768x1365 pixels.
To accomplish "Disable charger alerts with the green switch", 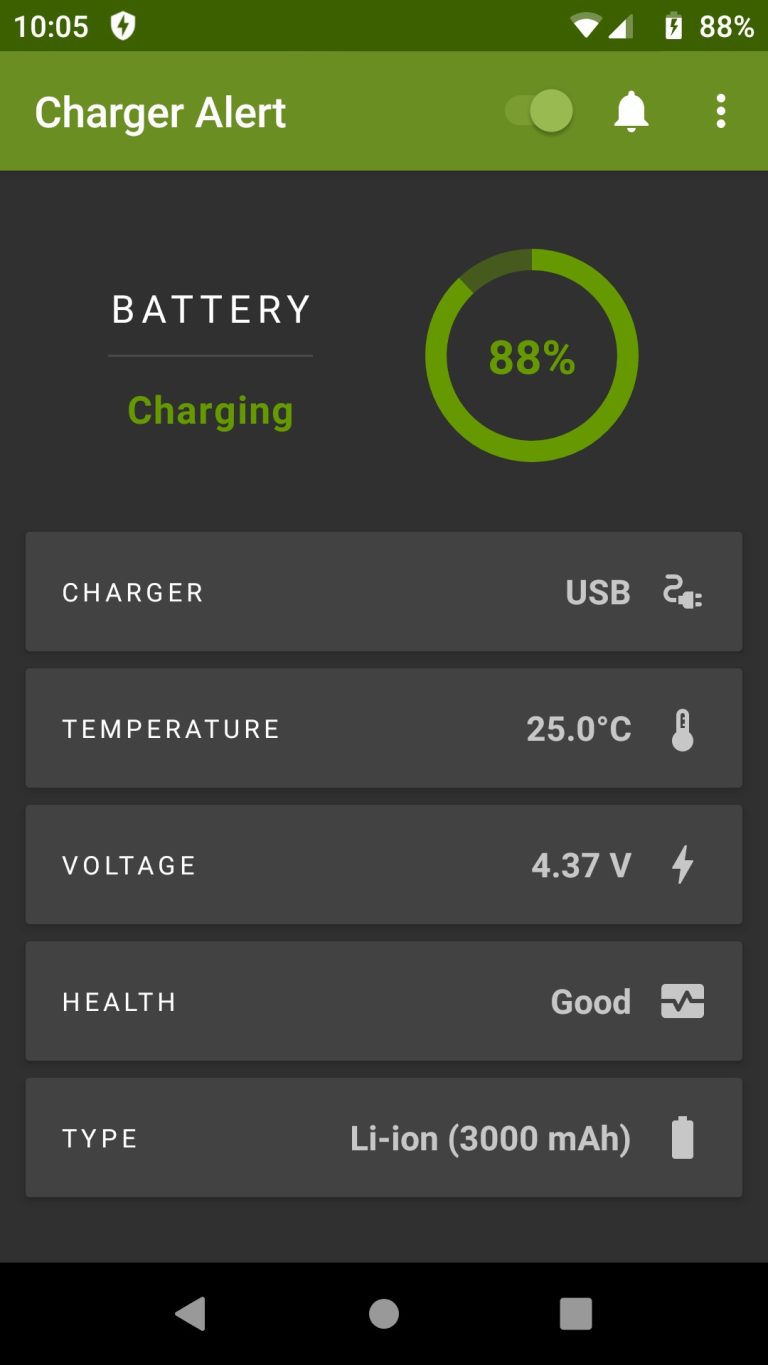I will pos(535,111).
